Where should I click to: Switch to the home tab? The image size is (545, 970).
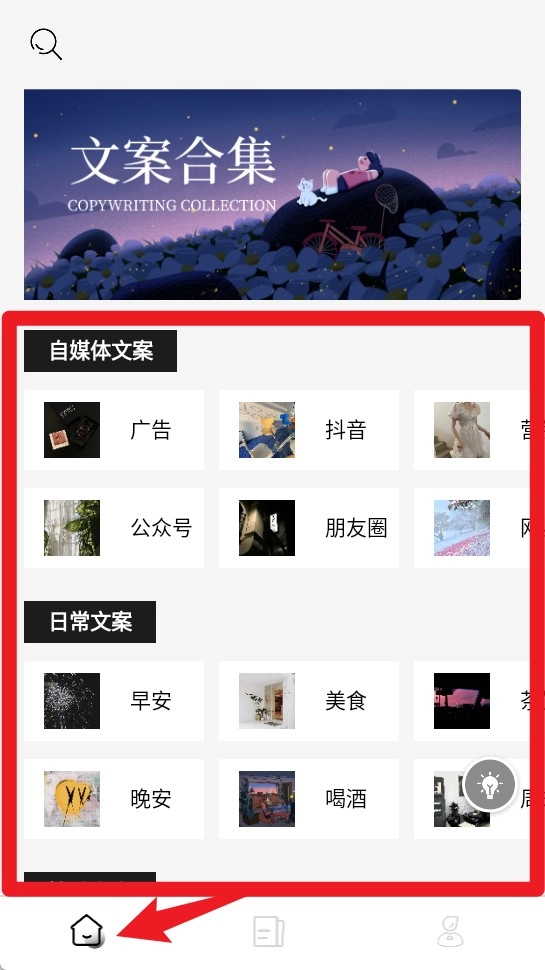coord(87,931)
